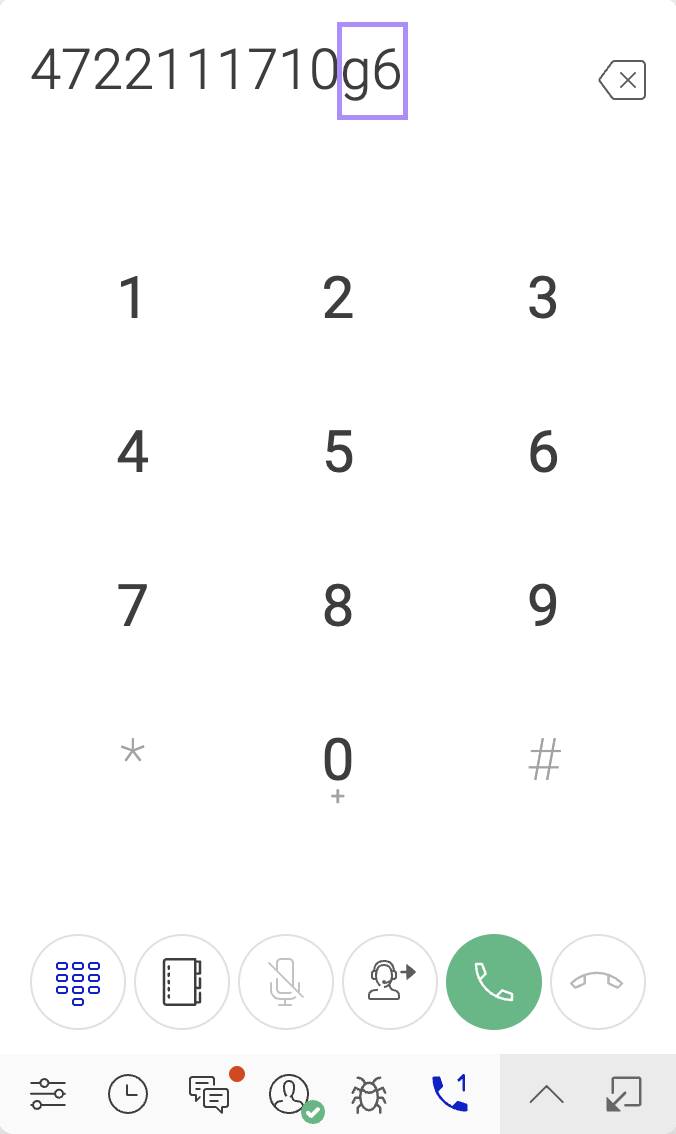The width and height of the screenshot is (676, 1134).
Task: Tap the 5 key
Action: 338,453
